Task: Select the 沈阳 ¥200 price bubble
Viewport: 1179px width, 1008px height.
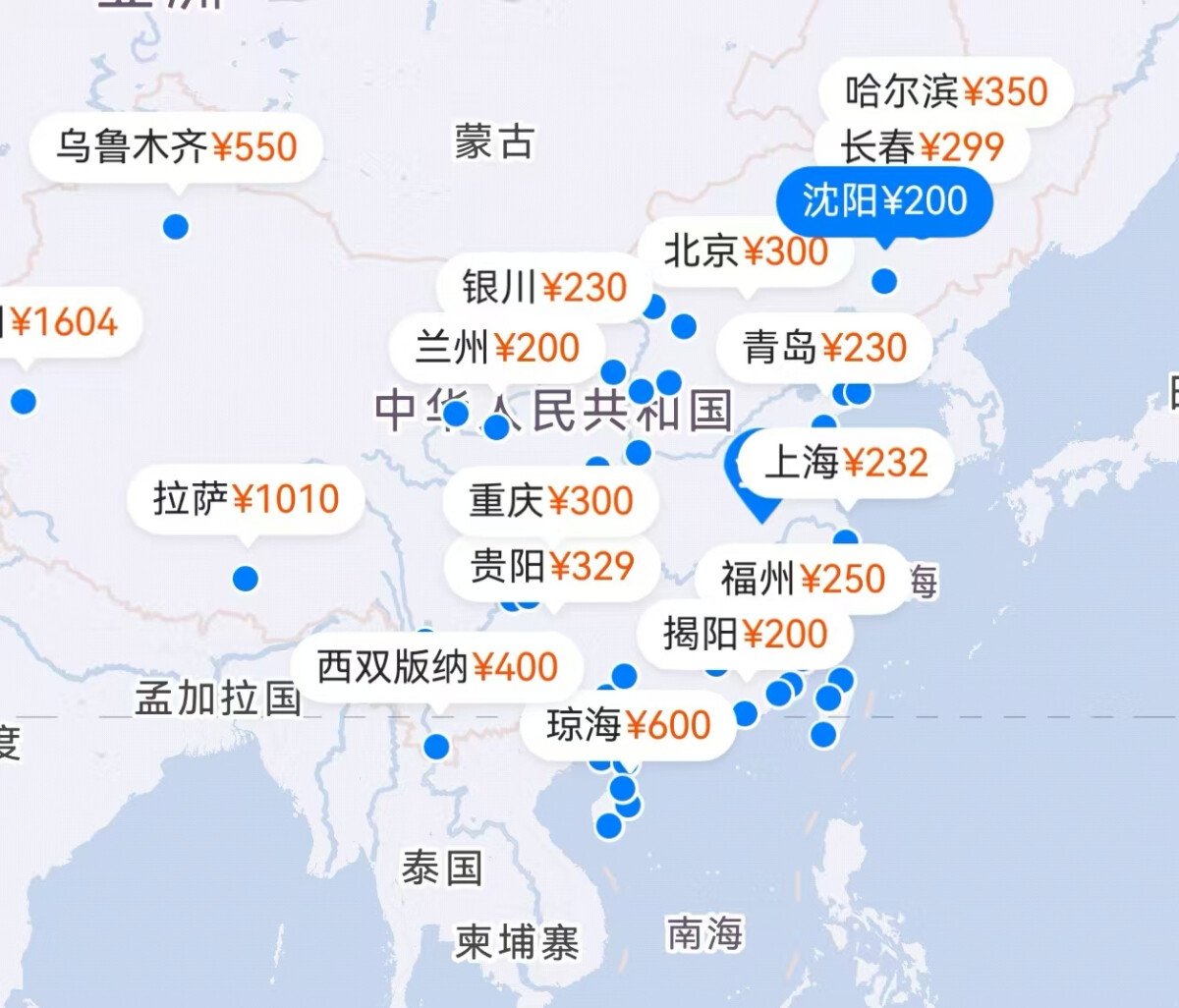Action: tap(884, 201)
